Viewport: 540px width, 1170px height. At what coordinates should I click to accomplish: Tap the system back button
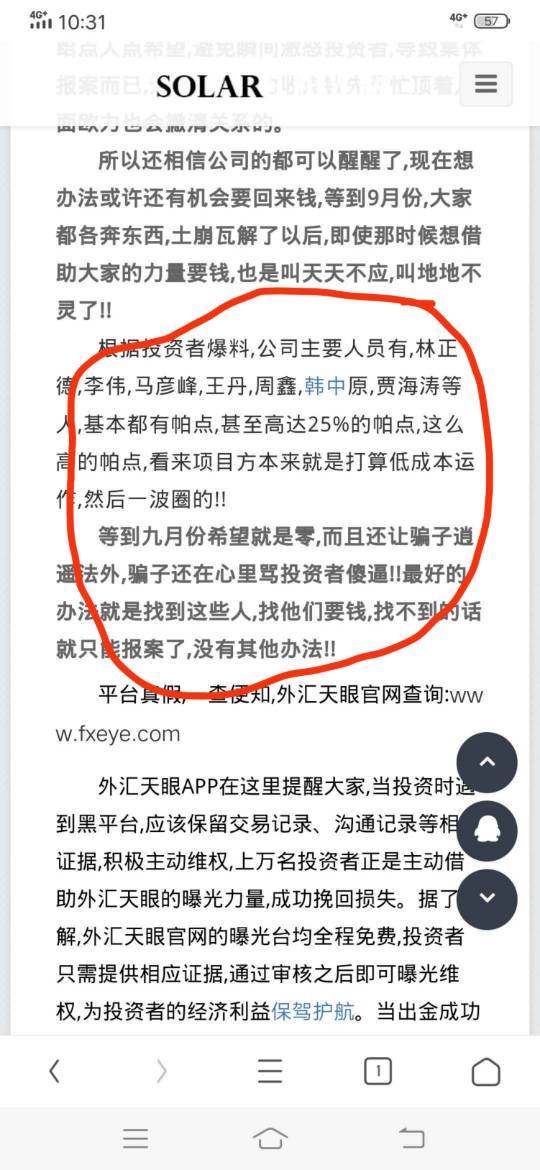pos(412,1138)
